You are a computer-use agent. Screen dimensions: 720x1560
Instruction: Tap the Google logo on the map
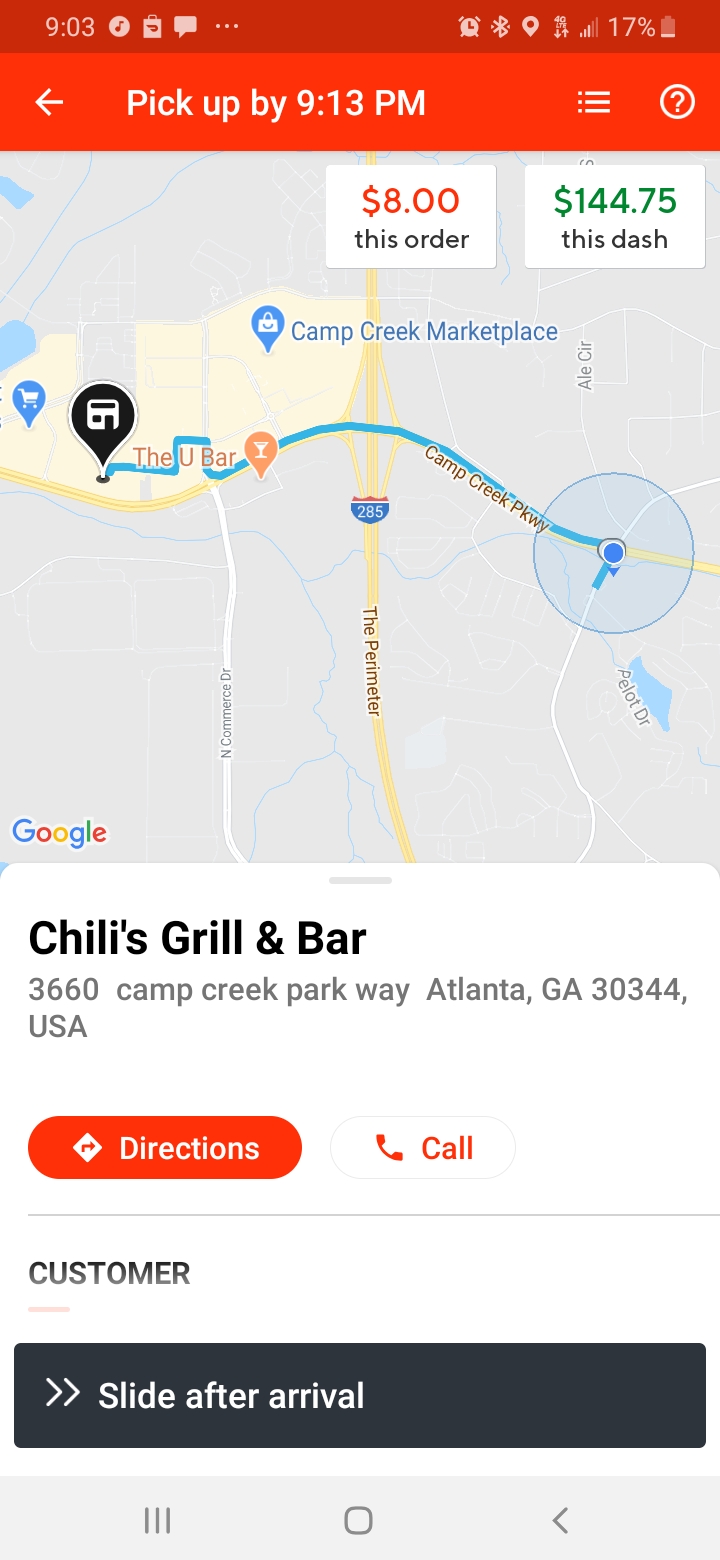point(59,832)
